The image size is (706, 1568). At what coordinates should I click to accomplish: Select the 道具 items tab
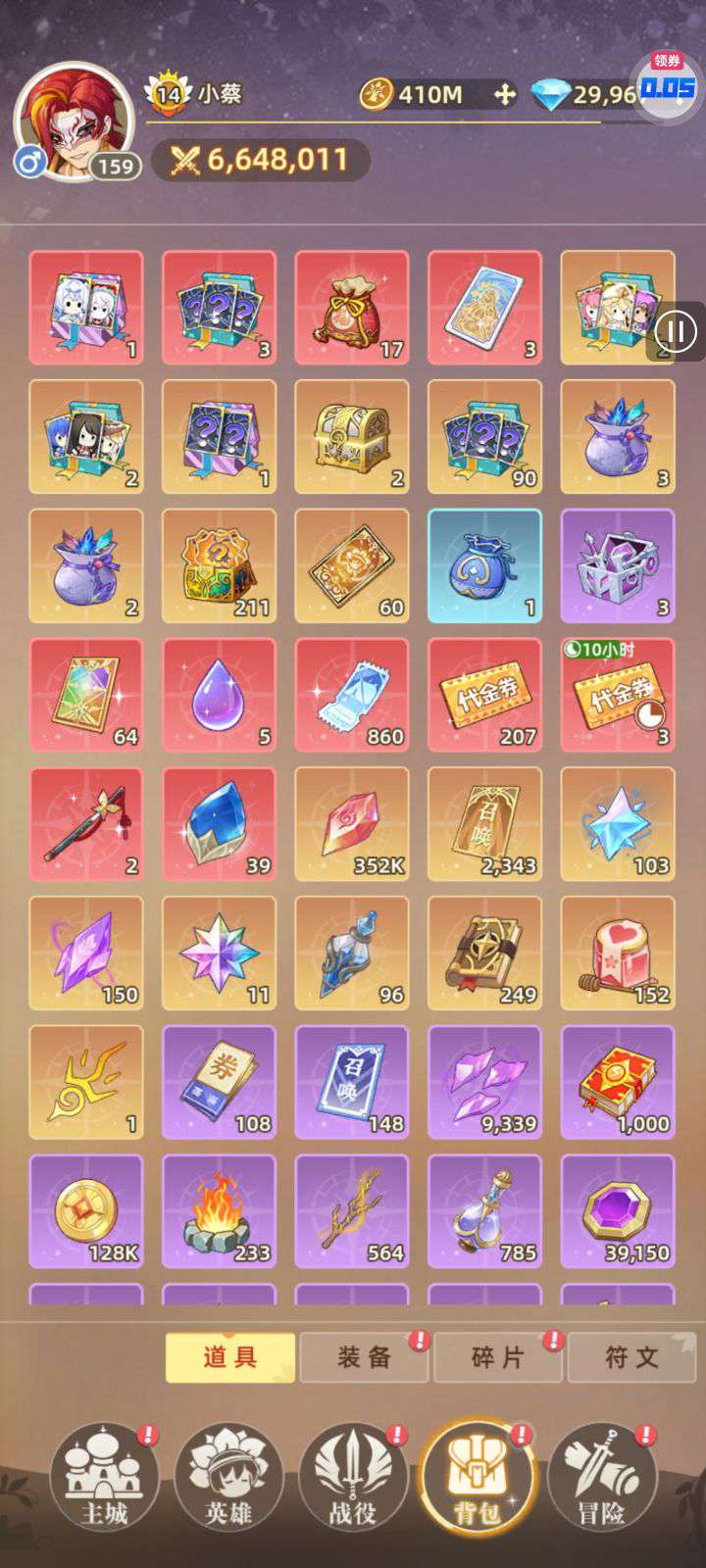coord(230,1357)
